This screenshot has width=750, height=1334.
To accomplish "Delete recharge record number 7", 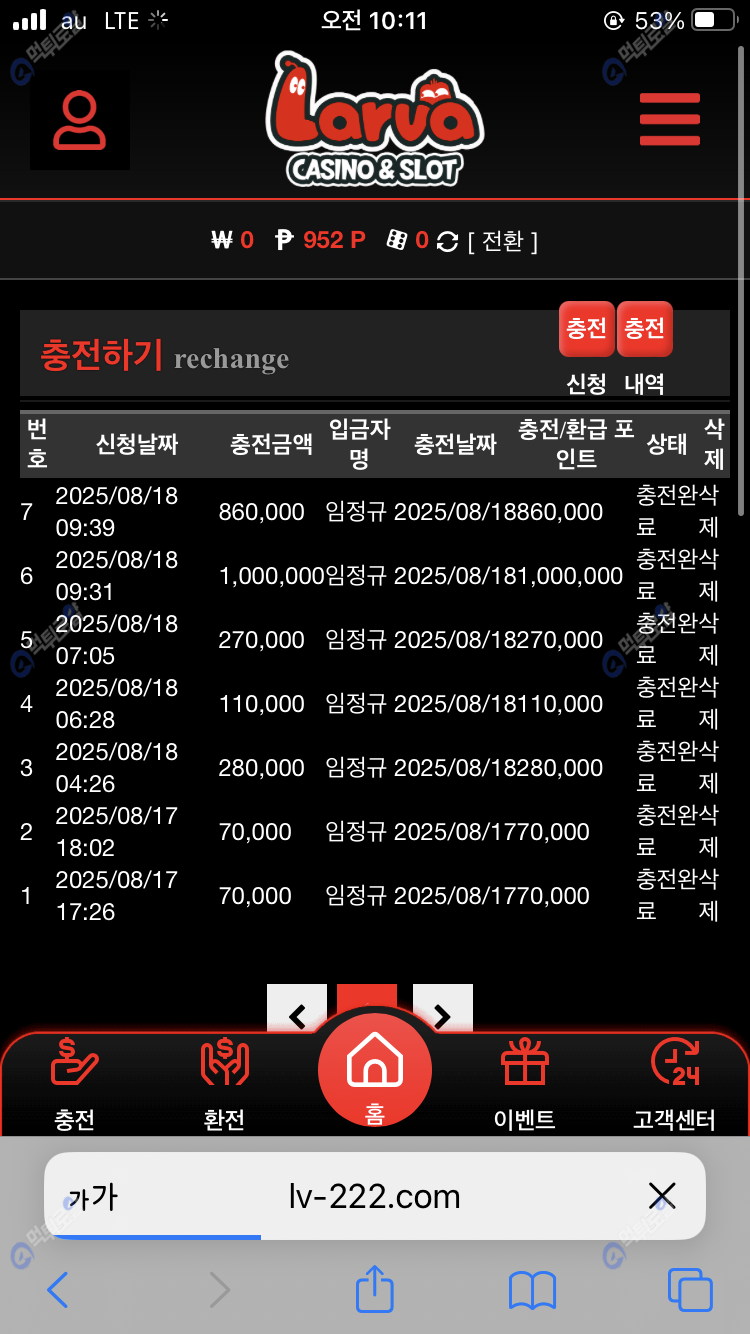I will (x=709, y=511).
